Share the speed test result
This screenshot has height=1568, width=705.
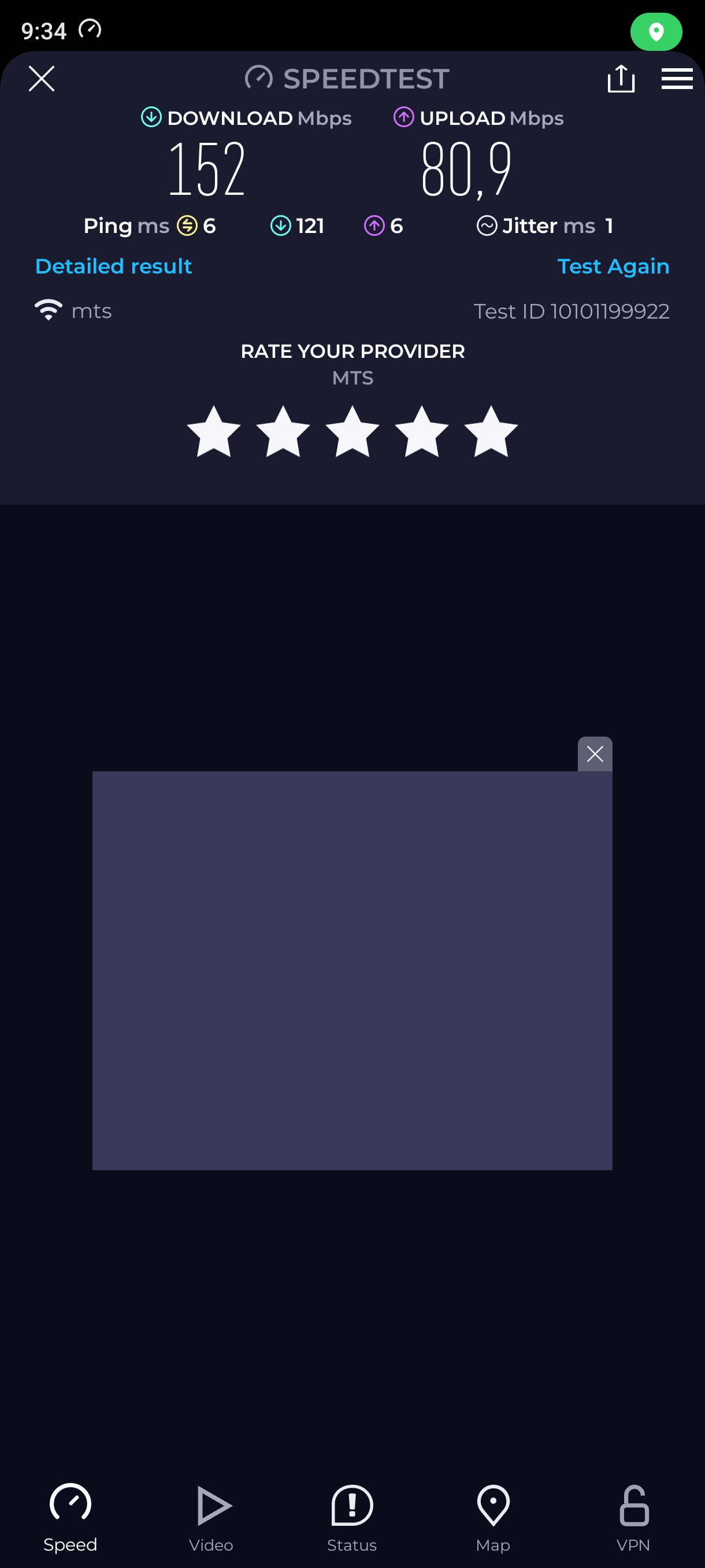click(621, 79)
